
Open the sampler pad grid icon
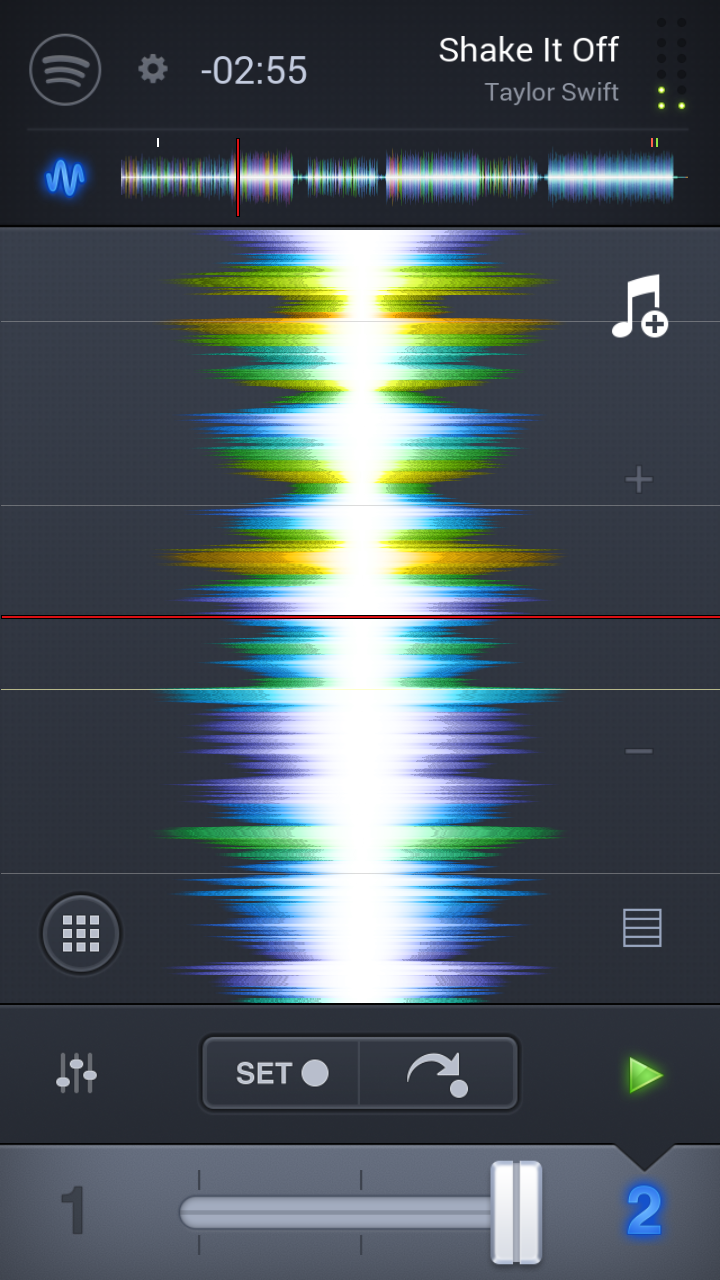(80, 933)
